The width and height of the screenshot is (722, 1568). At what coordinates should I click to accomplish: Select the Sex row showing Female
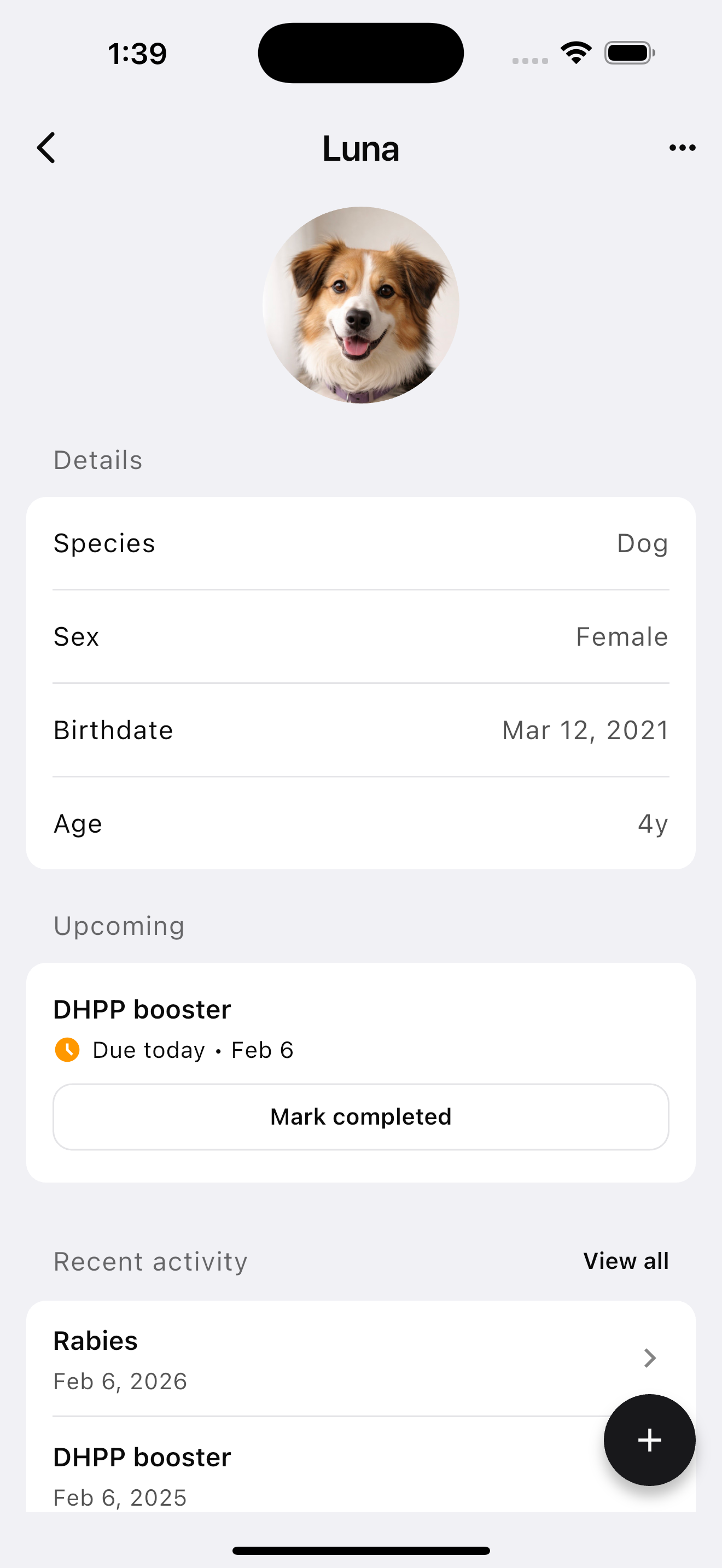pos(360,636)
